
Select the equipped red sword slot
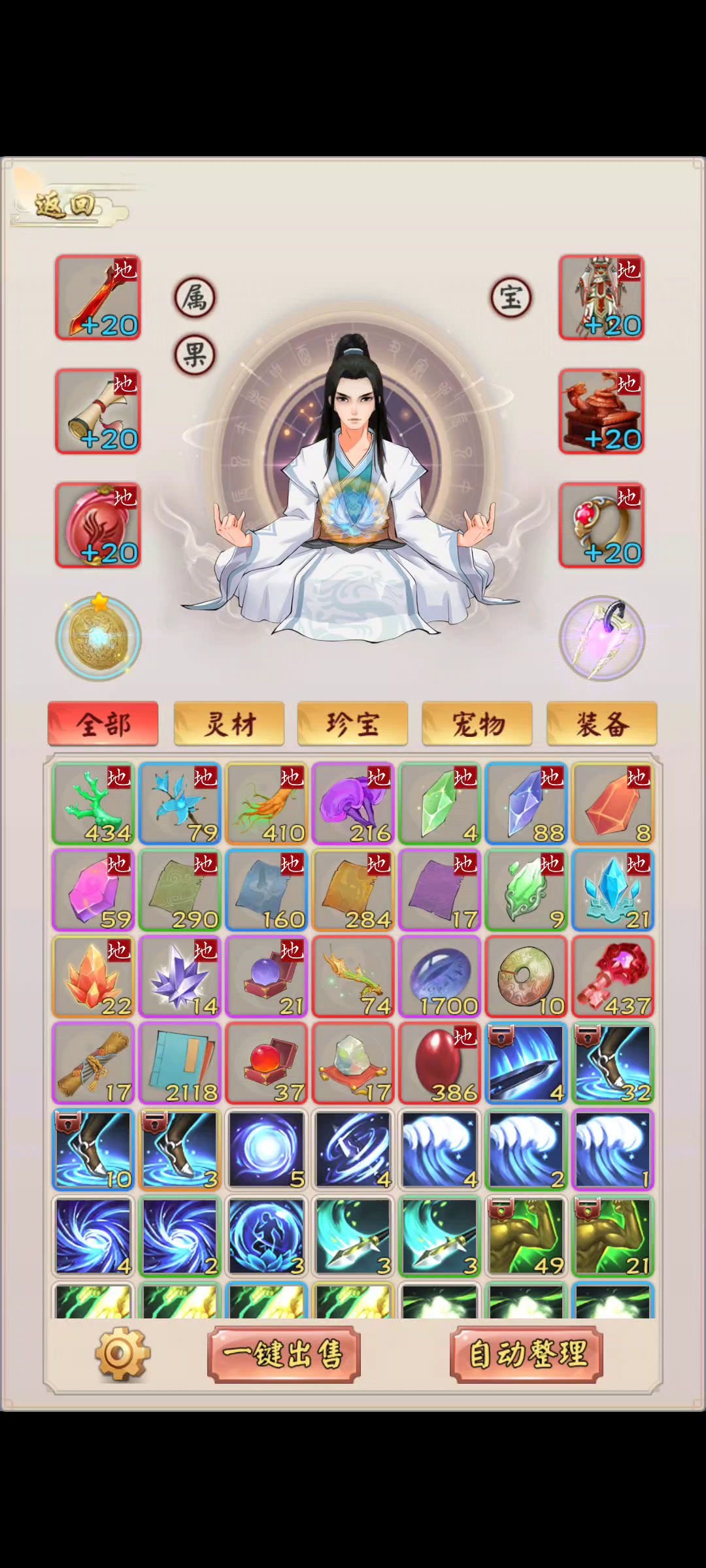(x=98, y=298)
